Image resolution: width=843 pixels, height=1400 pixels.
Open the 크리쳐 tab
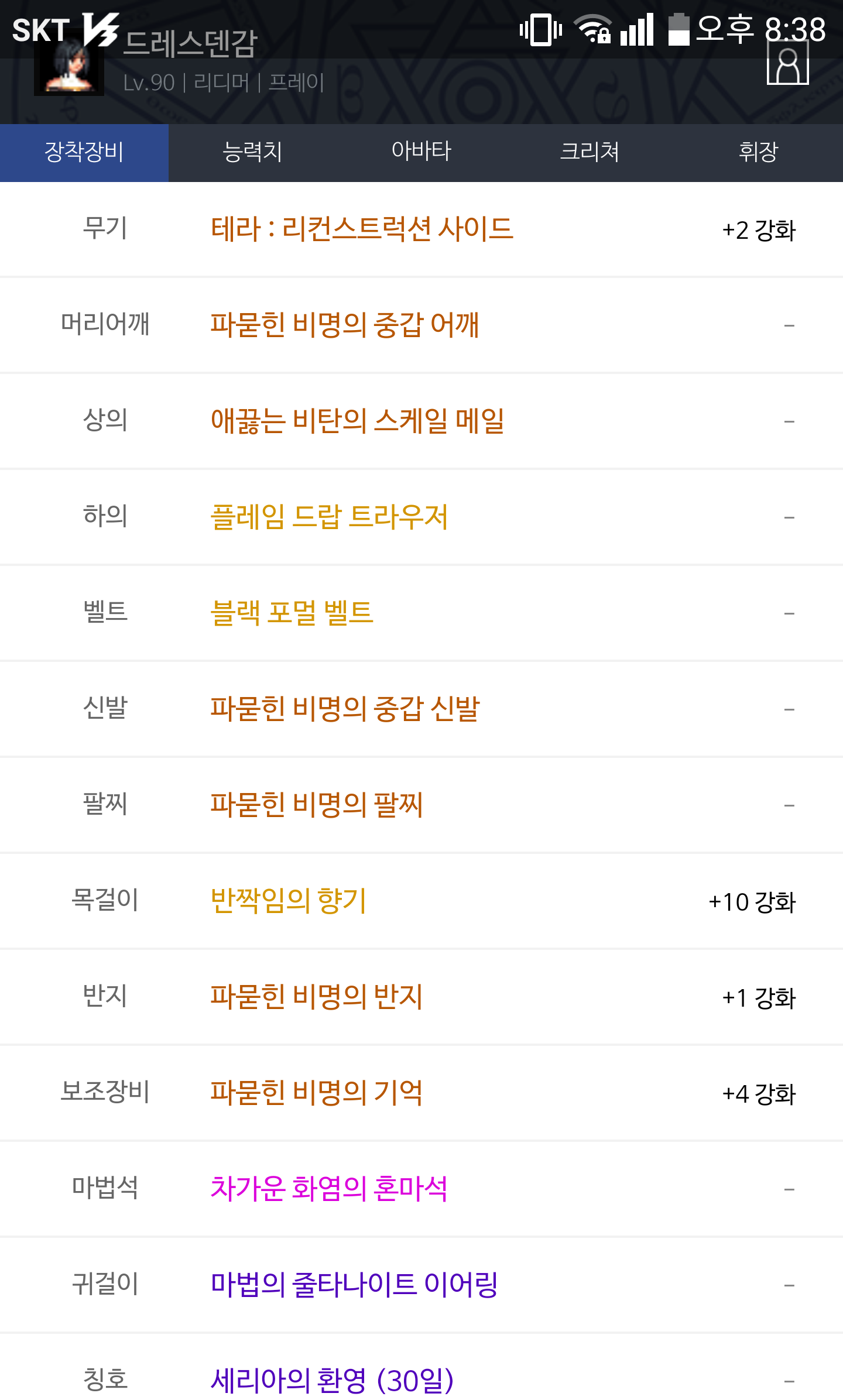(x=590, y=153)
